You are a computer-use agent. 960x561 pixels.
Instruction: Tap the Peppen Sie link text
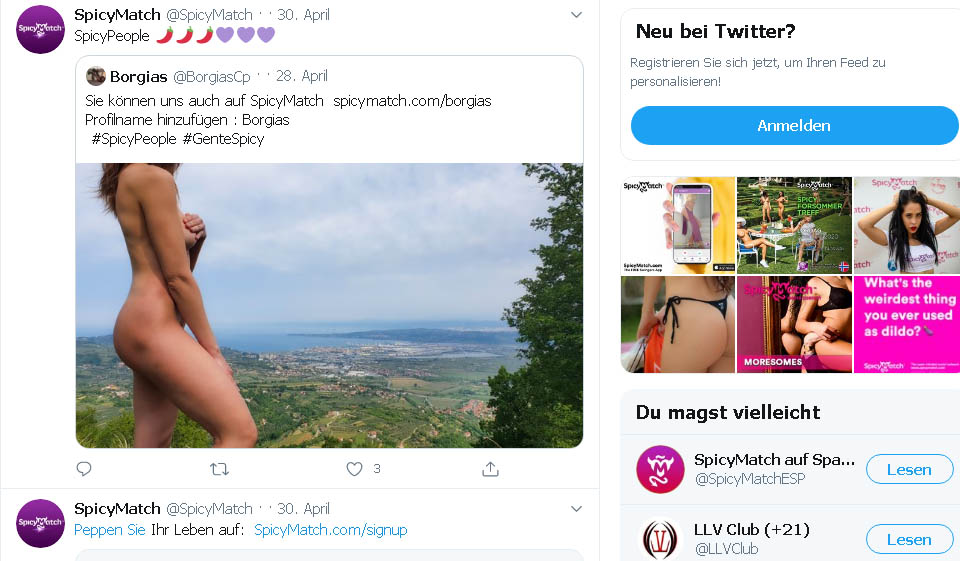110,530
